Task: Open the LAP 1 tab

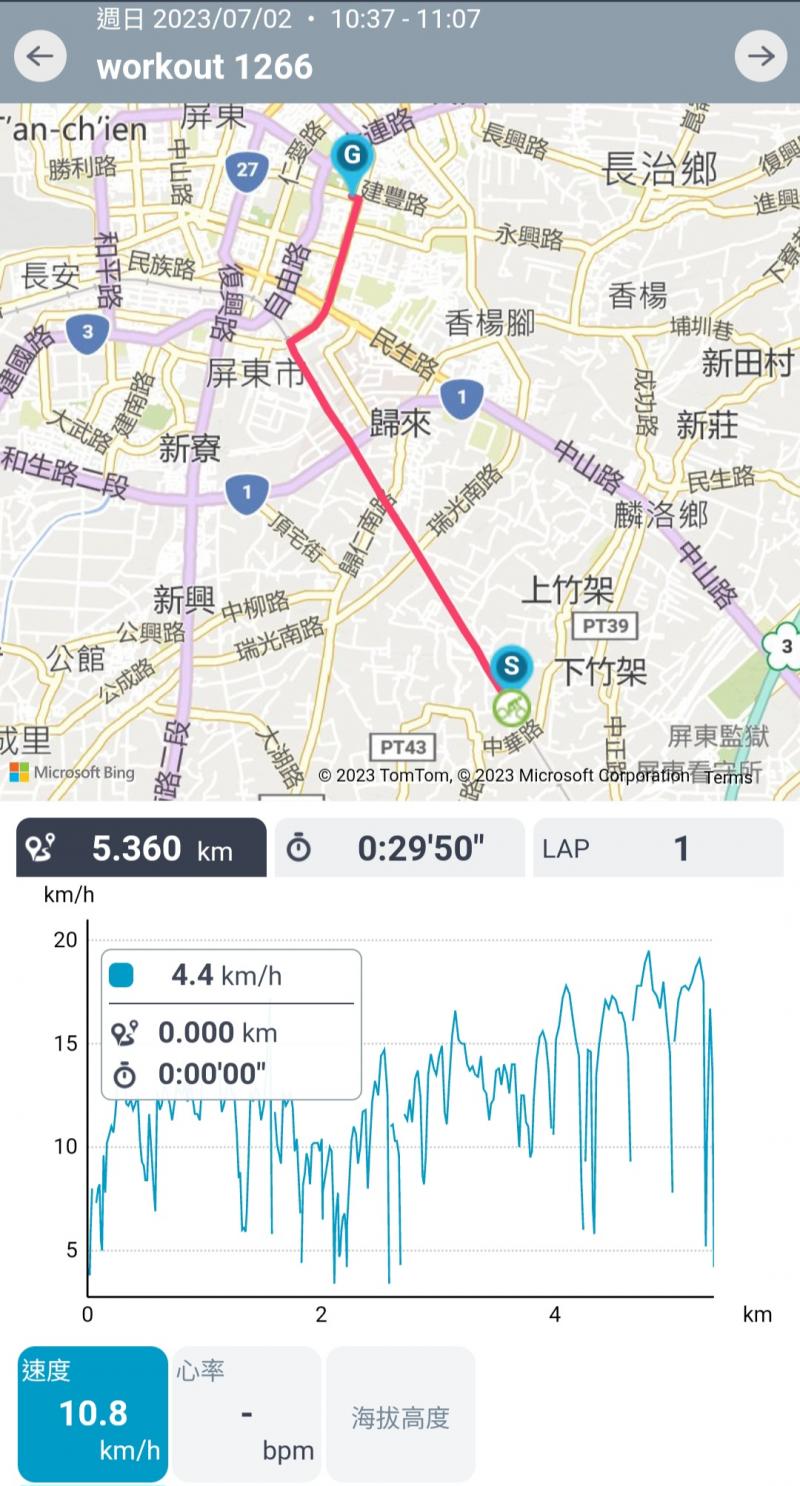Action: pyautogui.click(x=658, y=848)
